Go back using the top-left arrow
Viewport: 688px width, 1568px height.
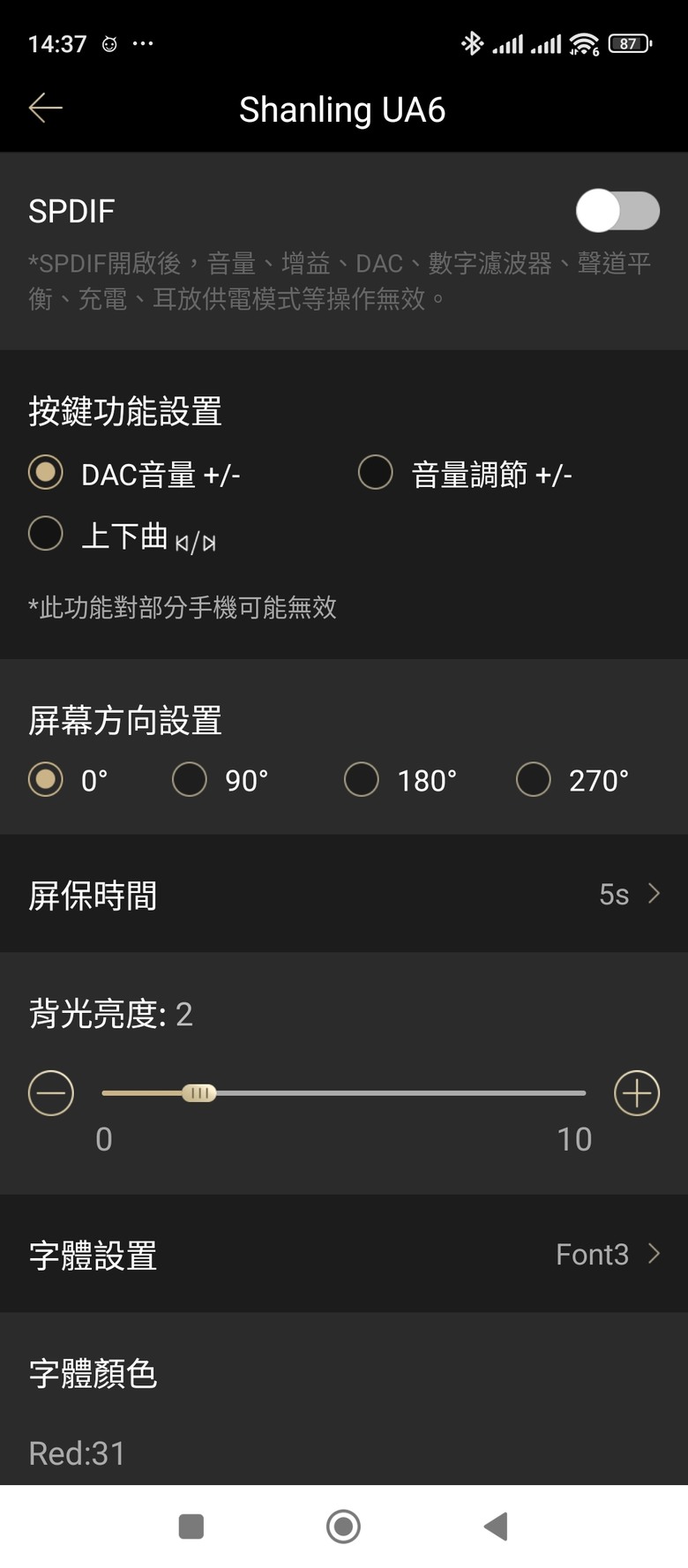[45, 109]
